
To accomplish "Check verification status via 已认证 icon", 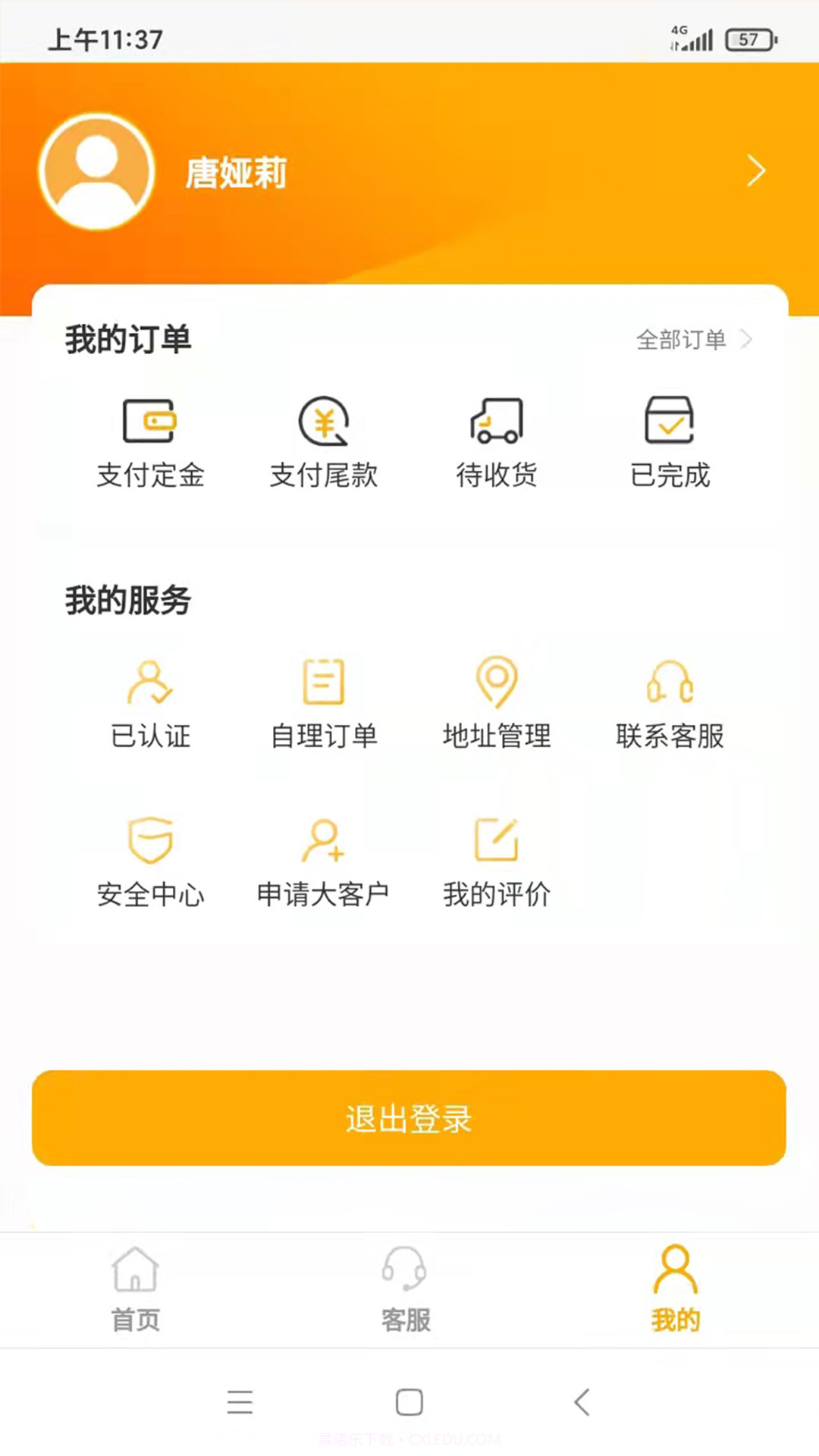I will pyautogui.click(x=152, y=682).
